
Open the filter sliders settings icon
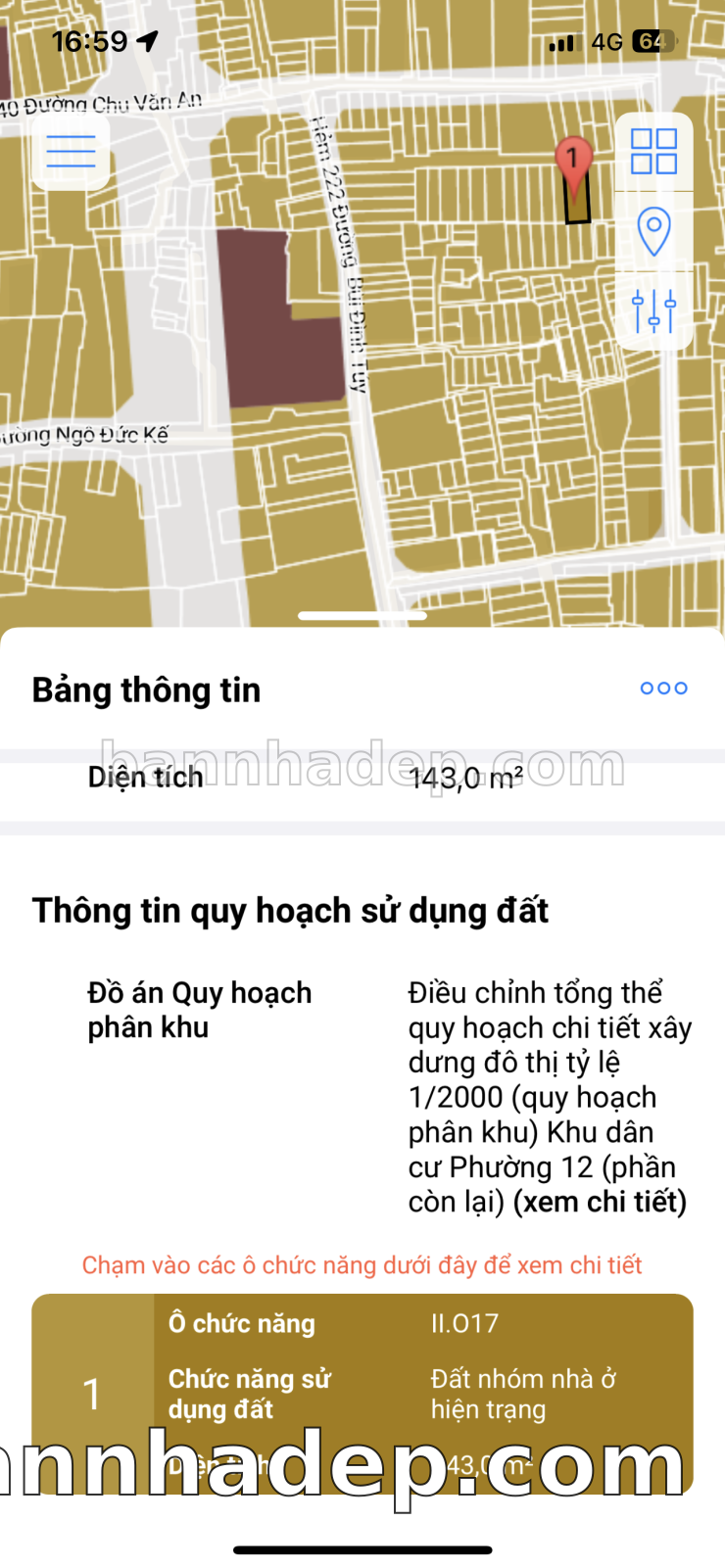click(x=653, y=310)
